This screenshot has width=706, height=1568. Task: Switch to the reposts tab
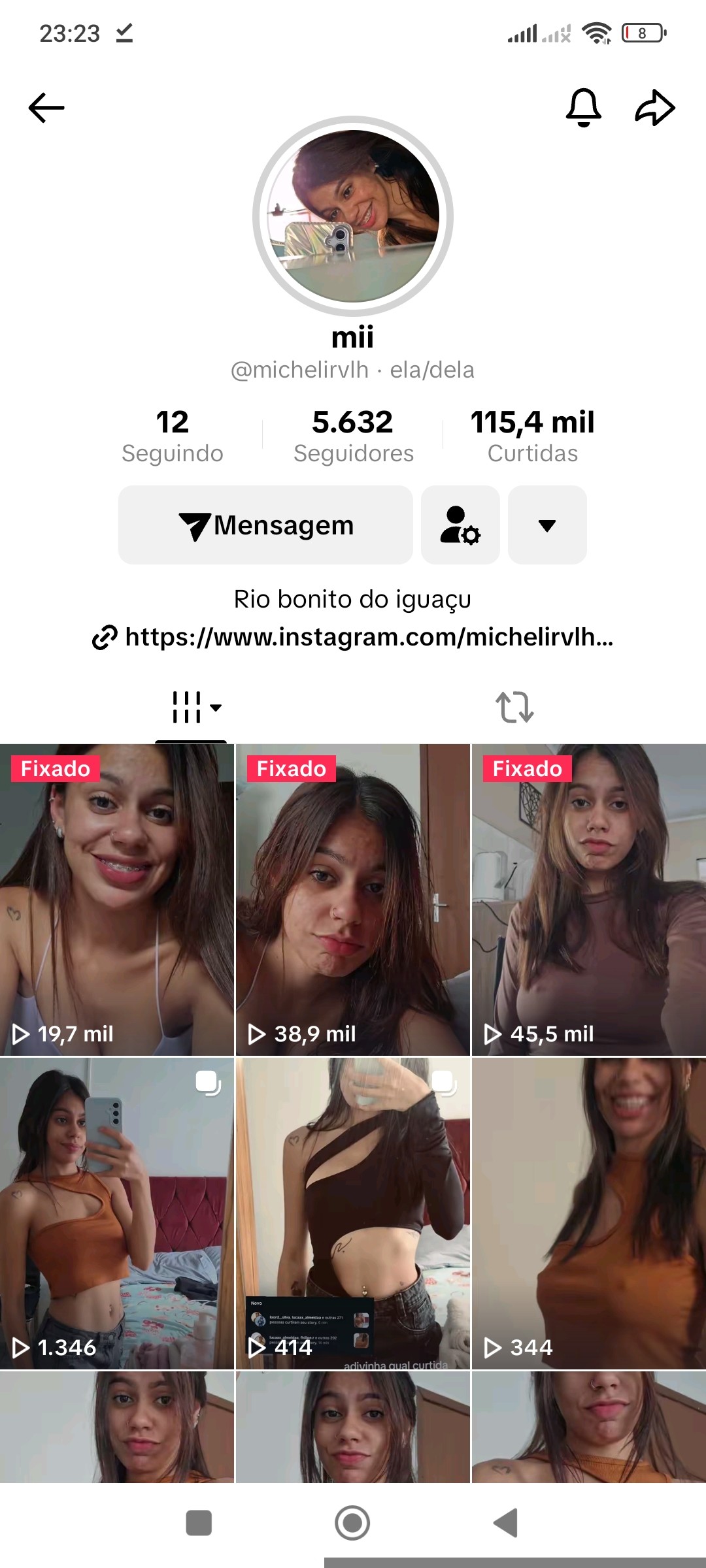click(514, 708)
